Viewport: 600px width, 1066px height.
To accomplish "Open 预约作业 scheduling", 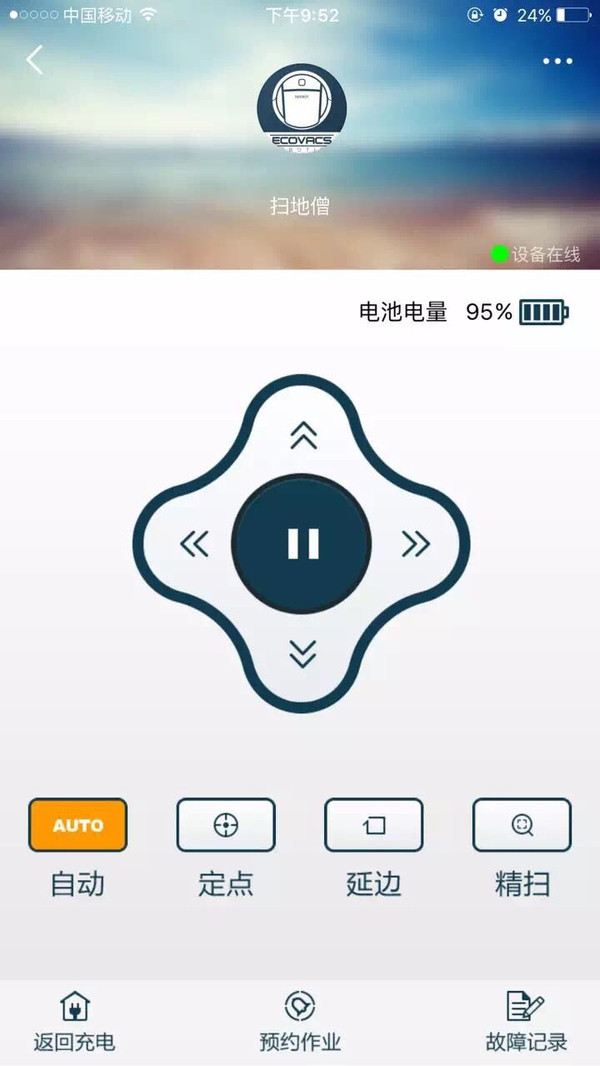I will 300,1022.
